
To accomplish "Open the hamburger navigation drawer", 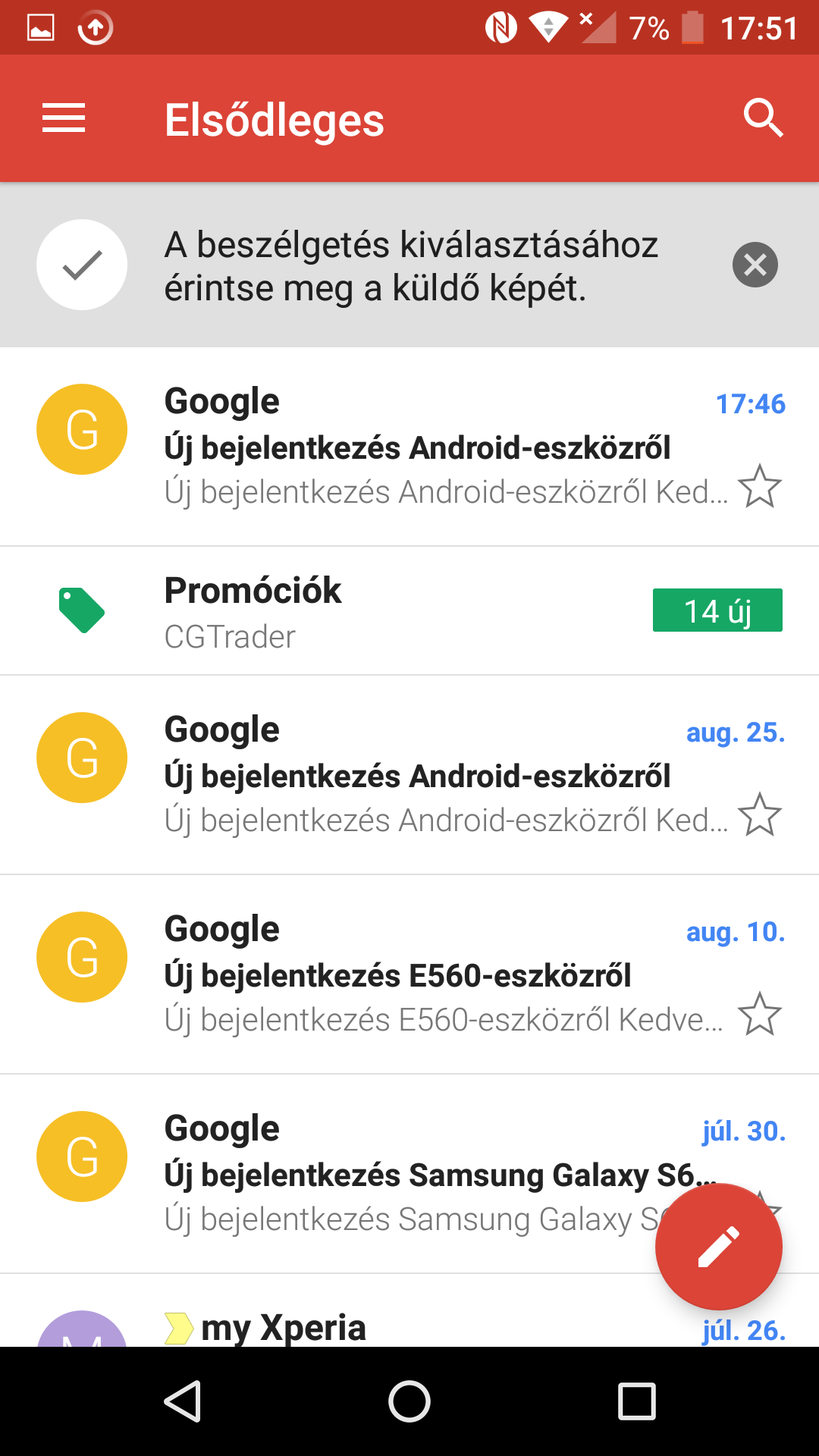I will [64, 118].
